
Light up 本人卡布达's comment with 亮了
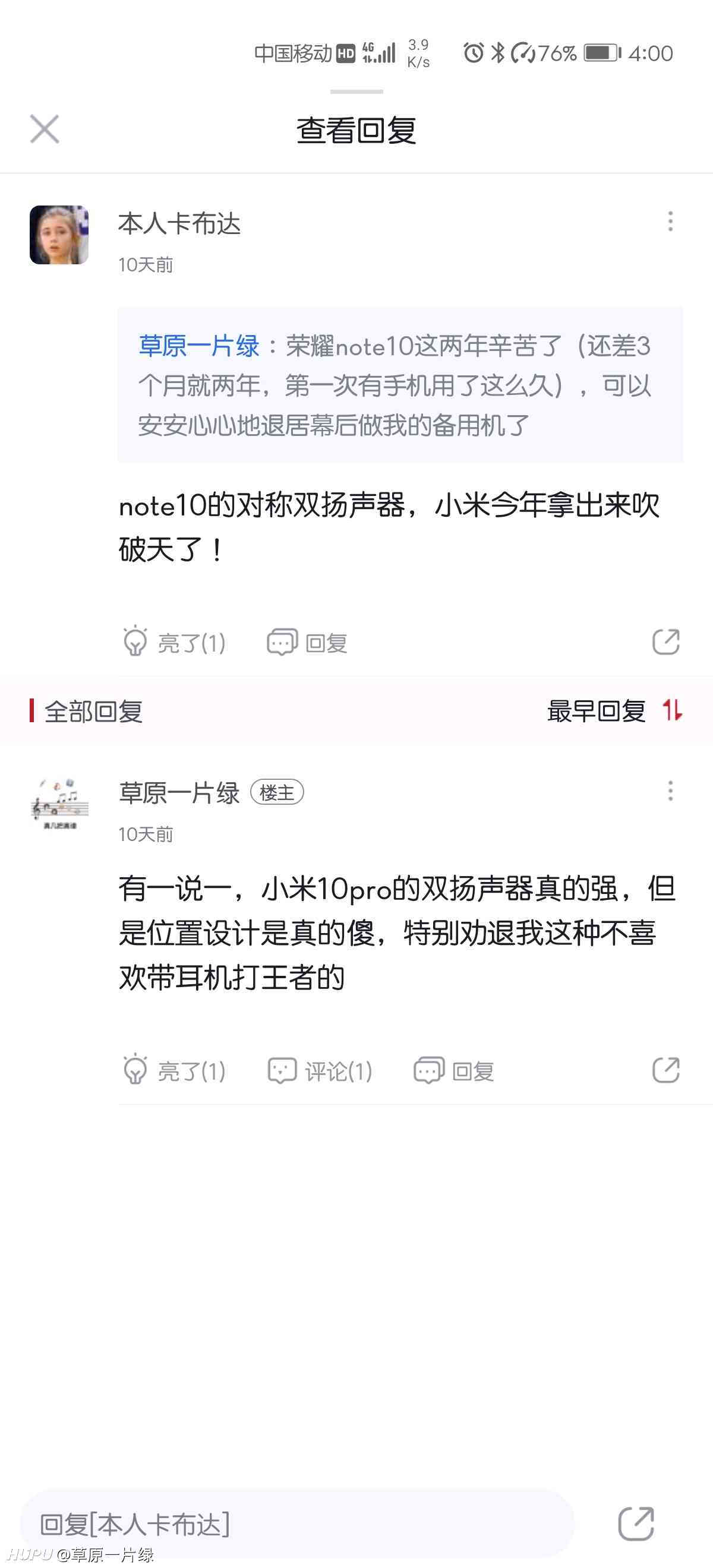(x=173, y=642)
